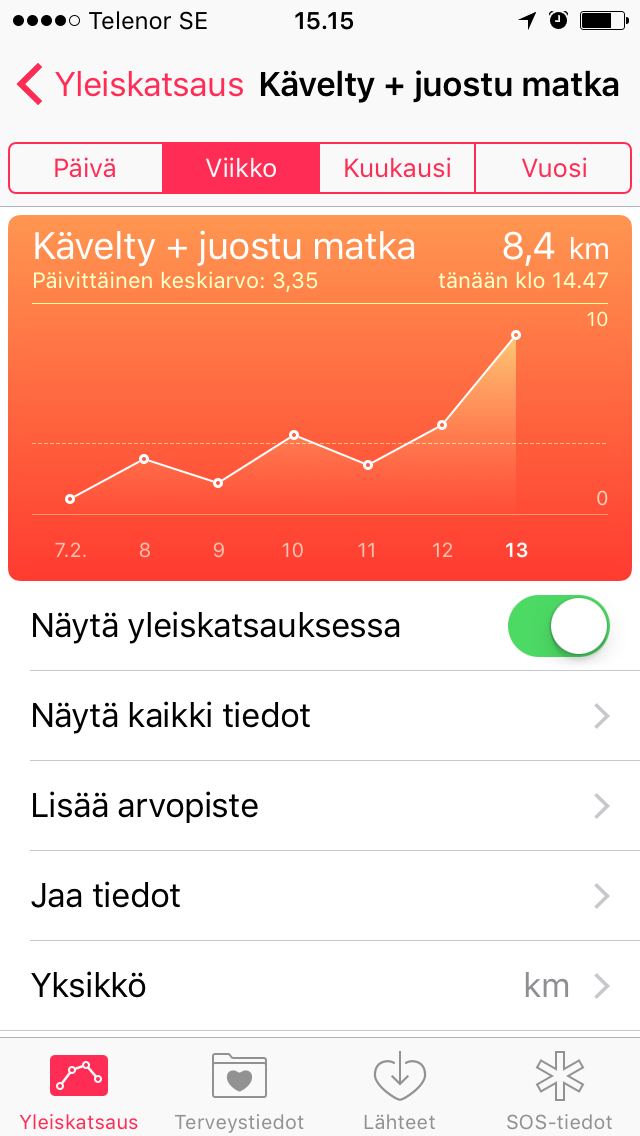Open the Yleiskatsaus bottom tab
640x1136 pixels.
click(x=79, y=1090)
